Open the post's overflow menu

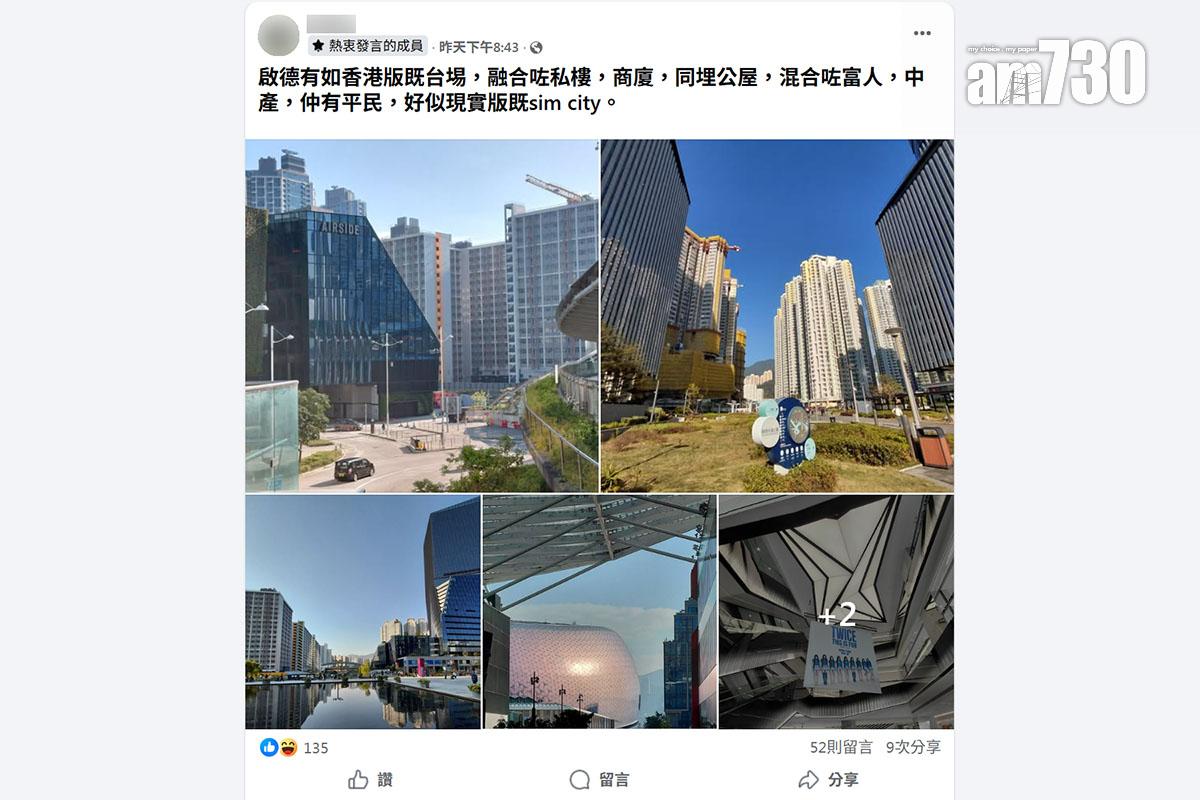922,33
